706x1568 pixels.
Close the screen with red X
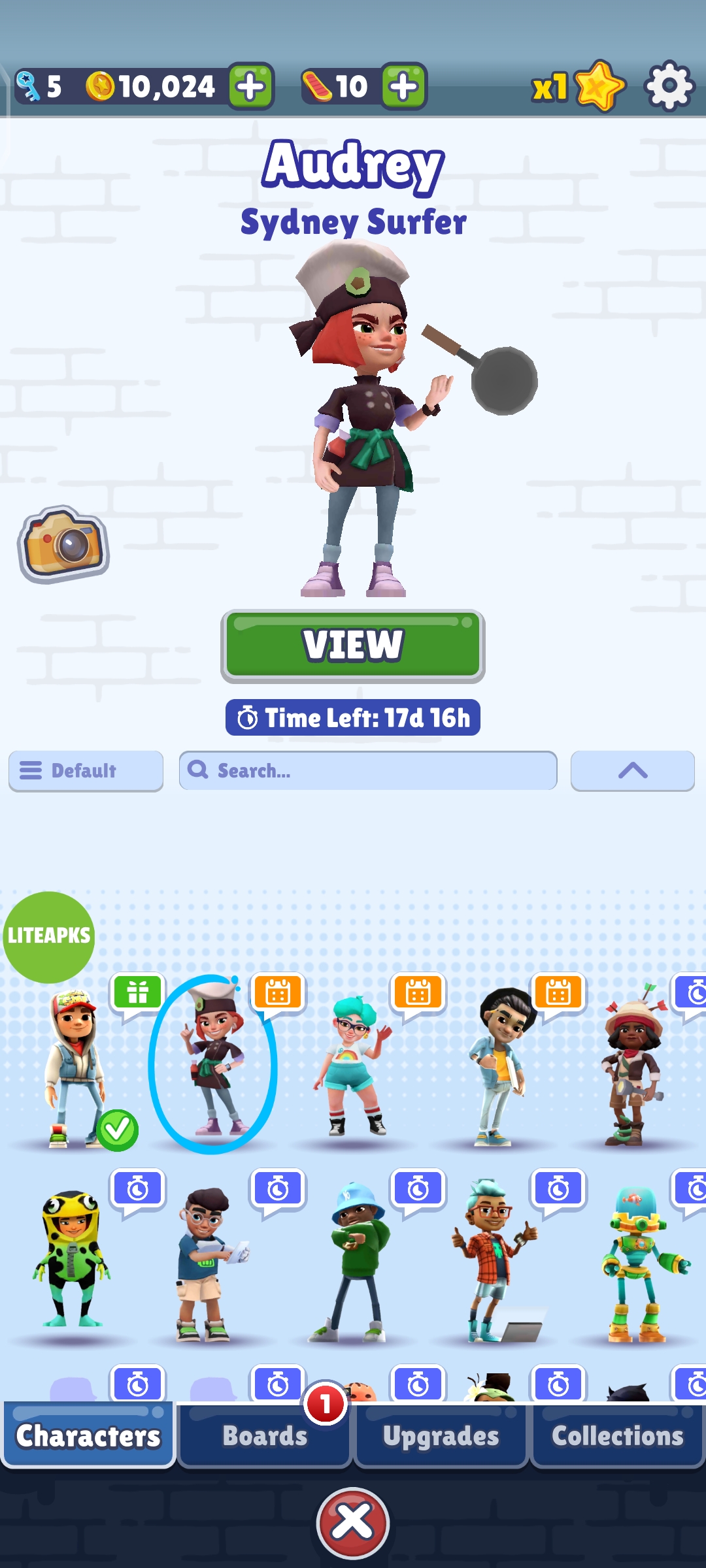353,1522
